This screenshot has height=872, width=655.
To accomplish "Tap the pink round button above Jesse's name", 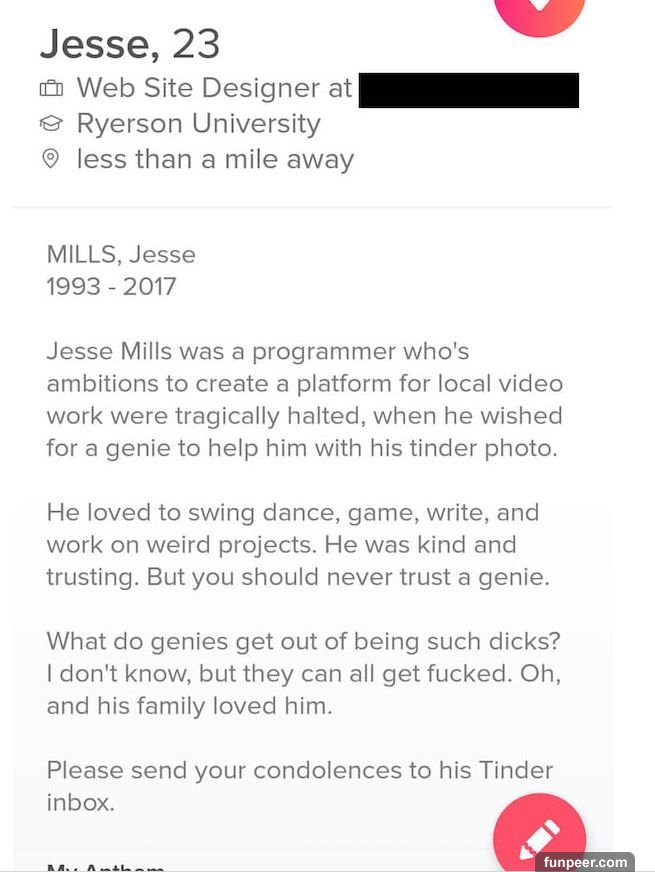I will [x=539, y=10].
